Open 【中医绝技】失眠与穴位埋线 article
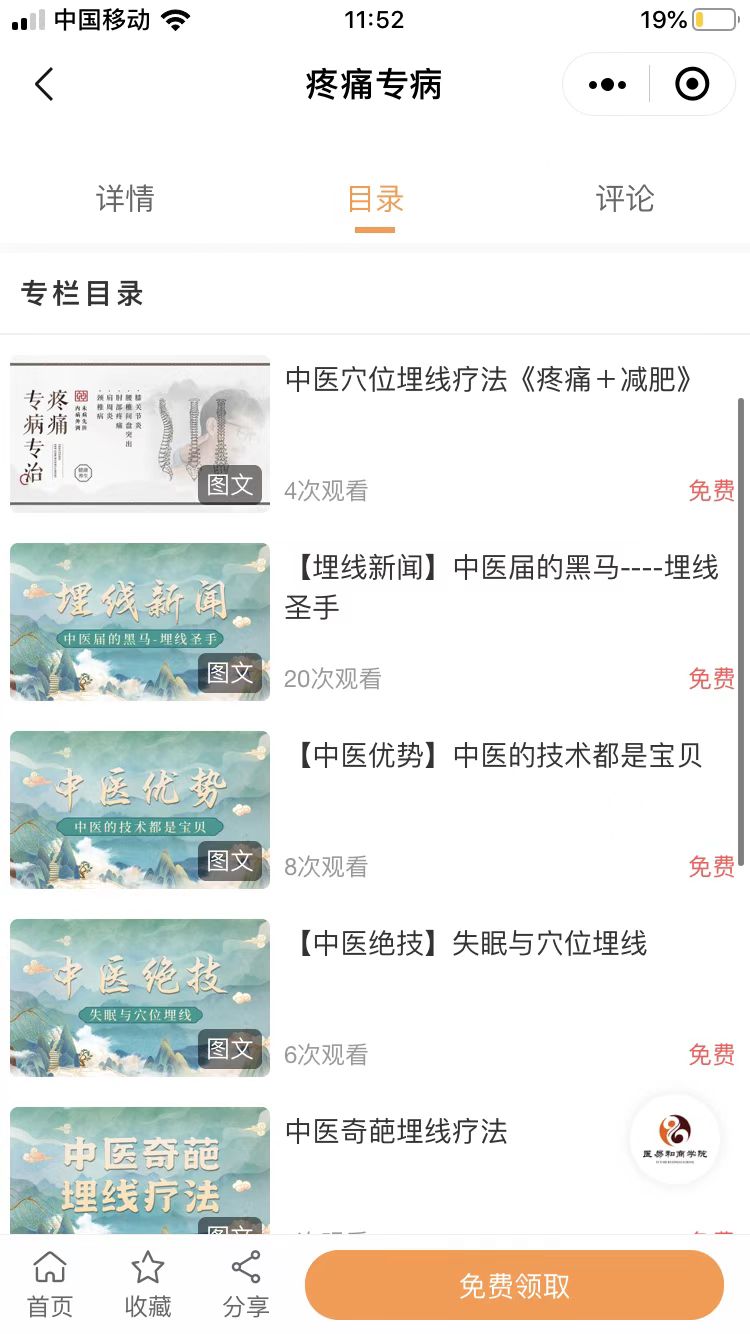This screenshot has width=750, height=1334. coord(468,943)
